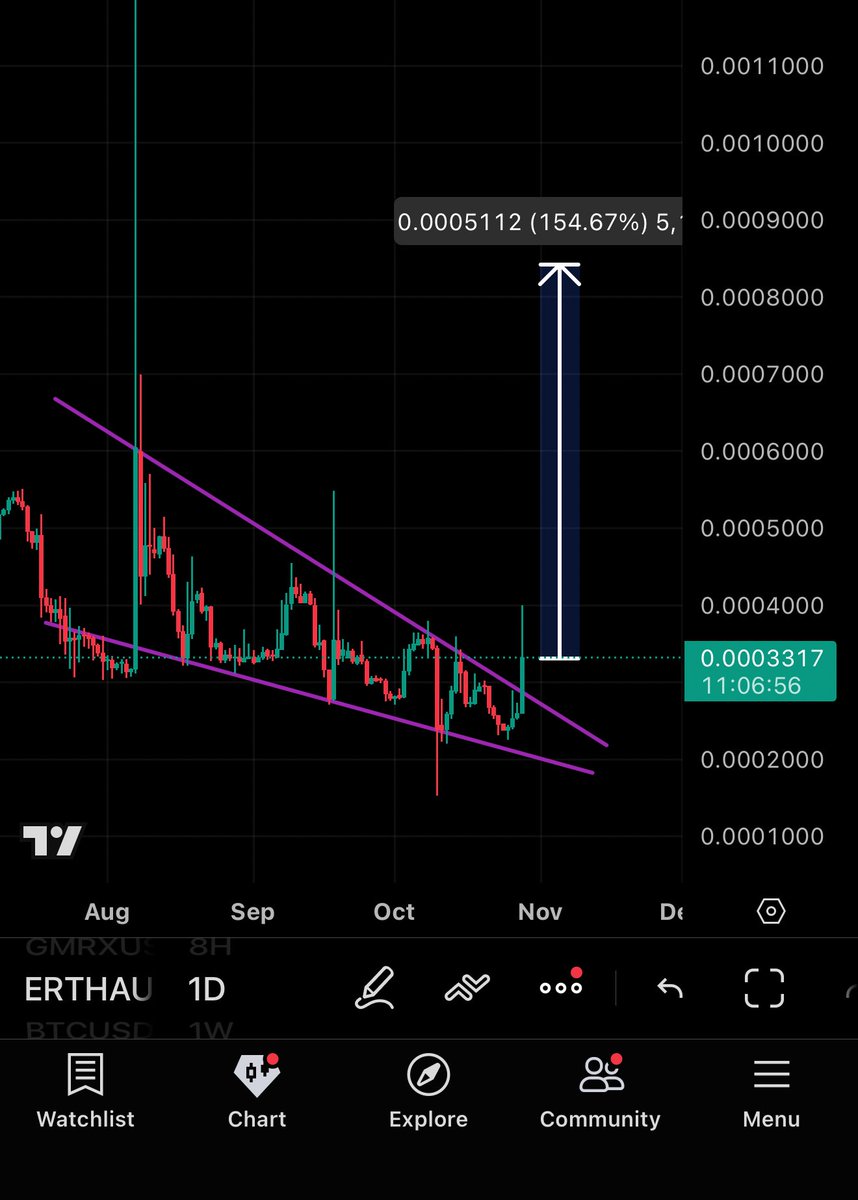Open chart settings hexagon icon
858x1200 pixels.
click(771, 911)
